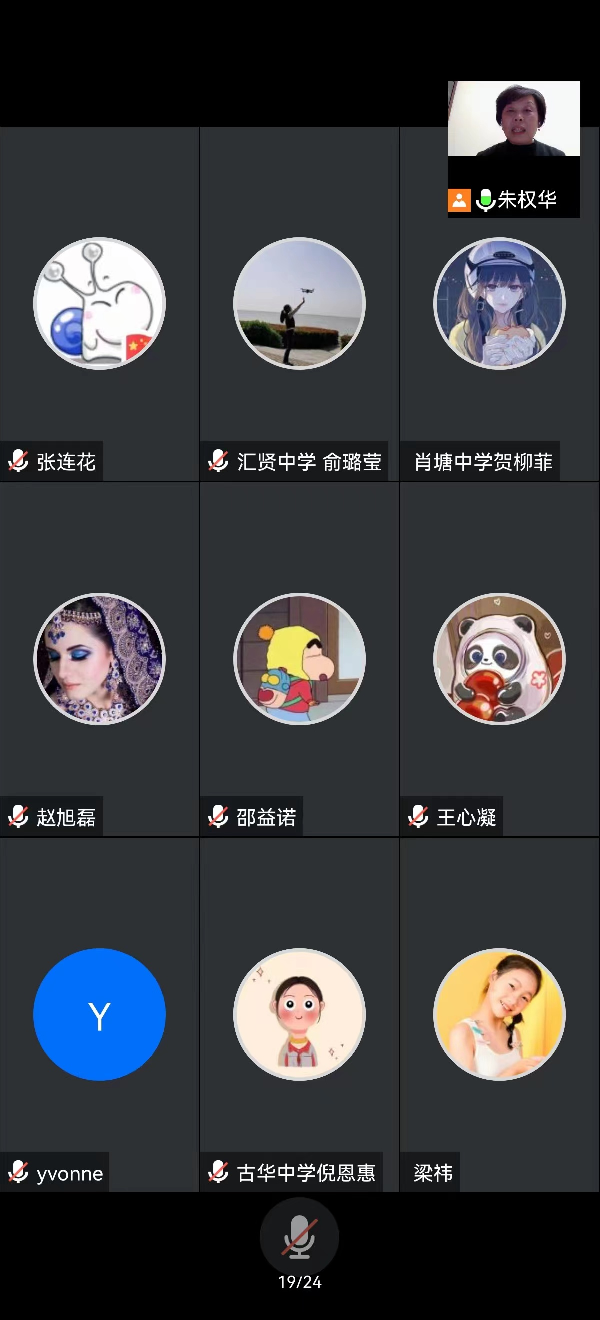Image resolution: width=600 pixels, height=1320 pixels.
Task: Unmute the microphone at the bottom
Action: point(299,1238)
